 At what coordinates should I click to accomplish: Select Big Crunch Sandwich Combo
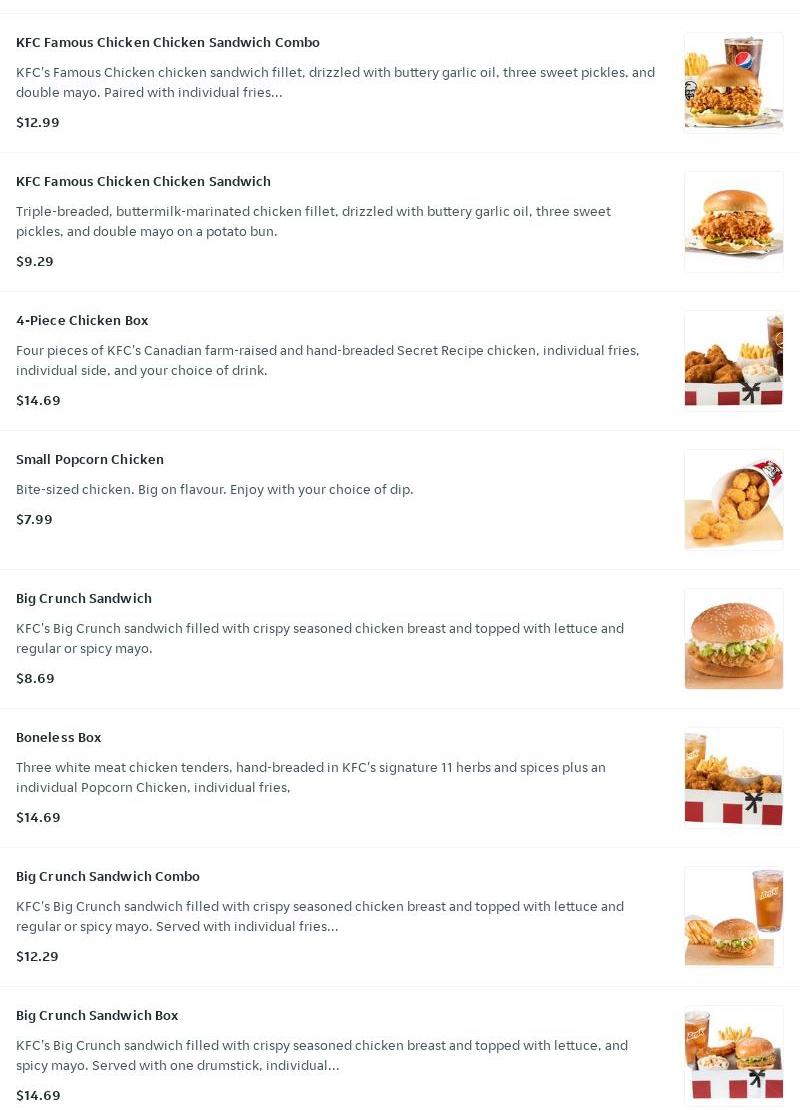[x=108, y=877]
